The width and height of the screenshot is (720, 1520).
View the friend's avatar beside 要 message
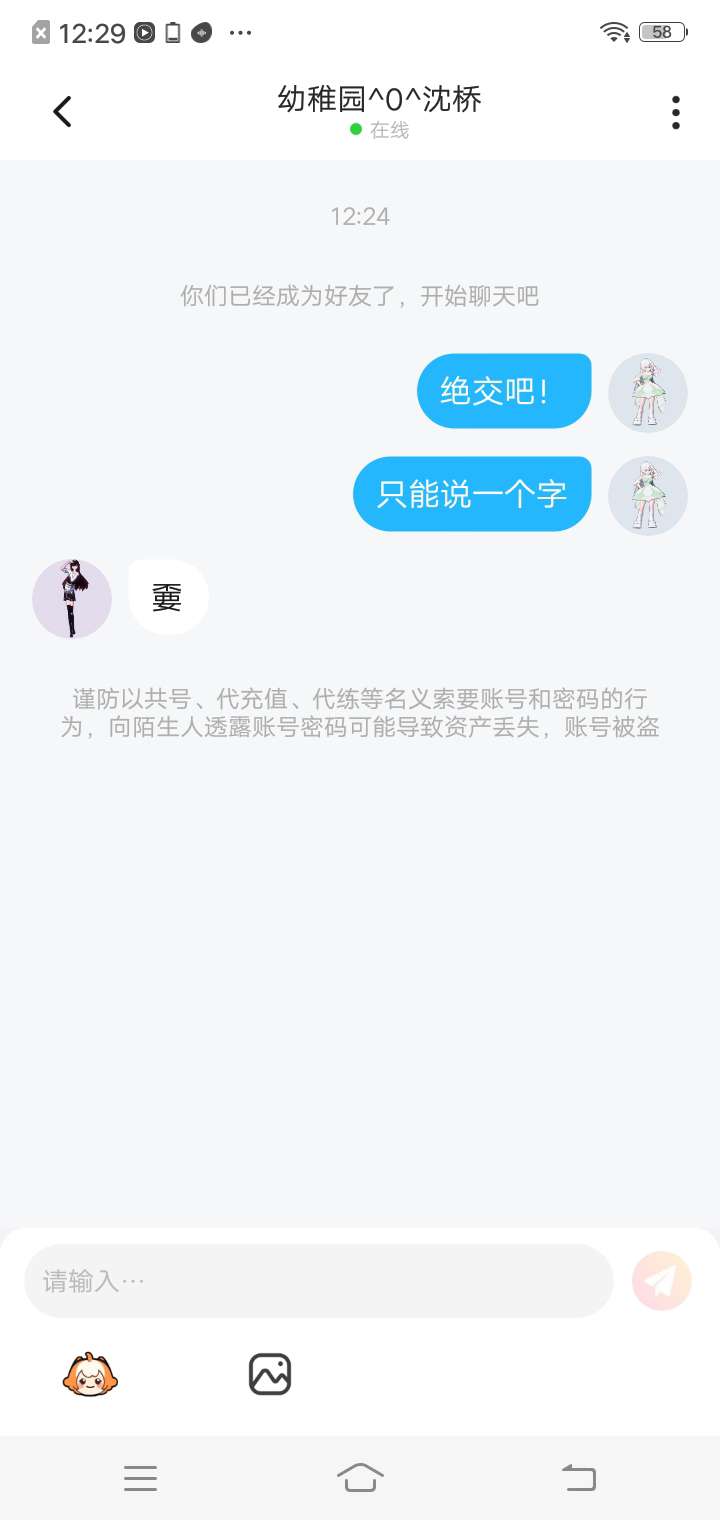pos(72,598)
